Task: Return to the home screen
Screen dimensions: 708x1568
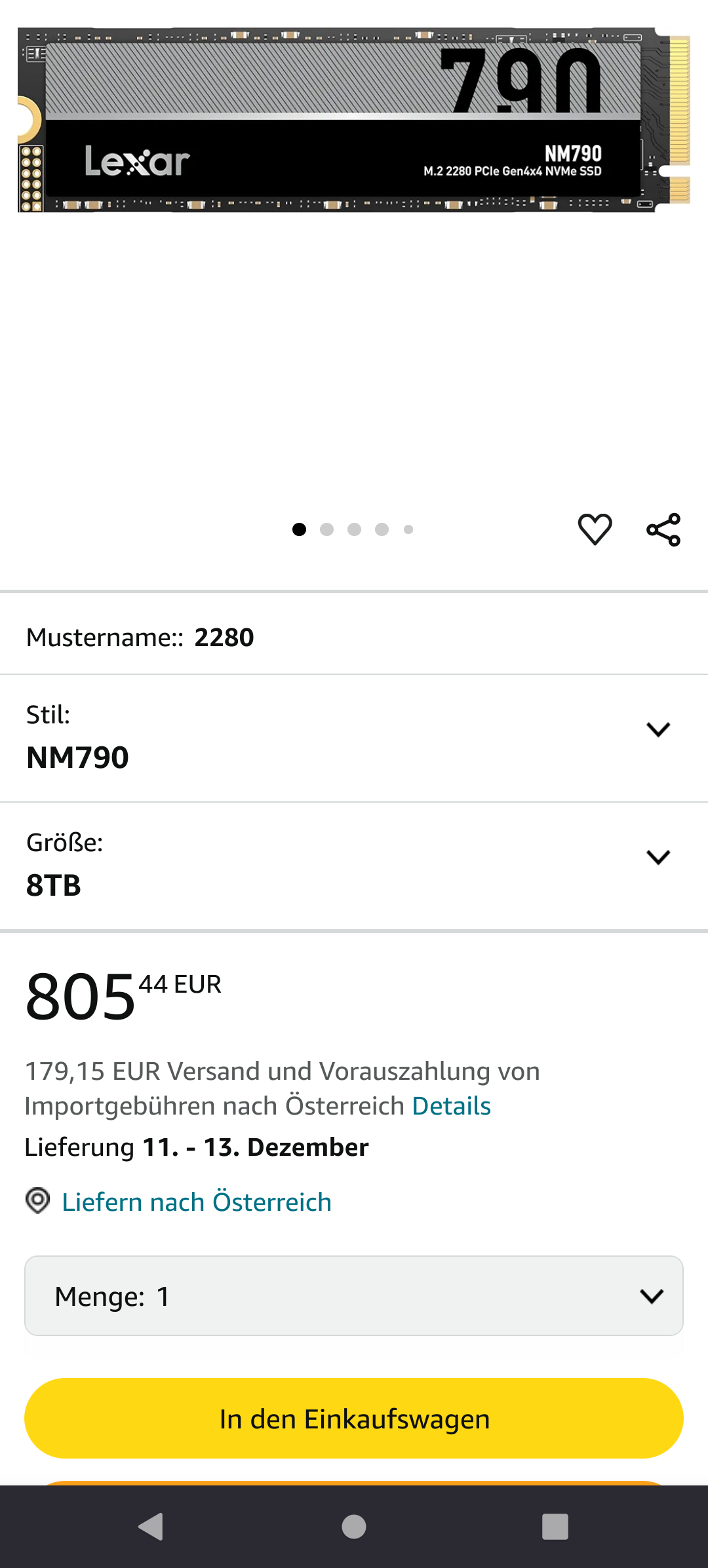Action: 354,1527
